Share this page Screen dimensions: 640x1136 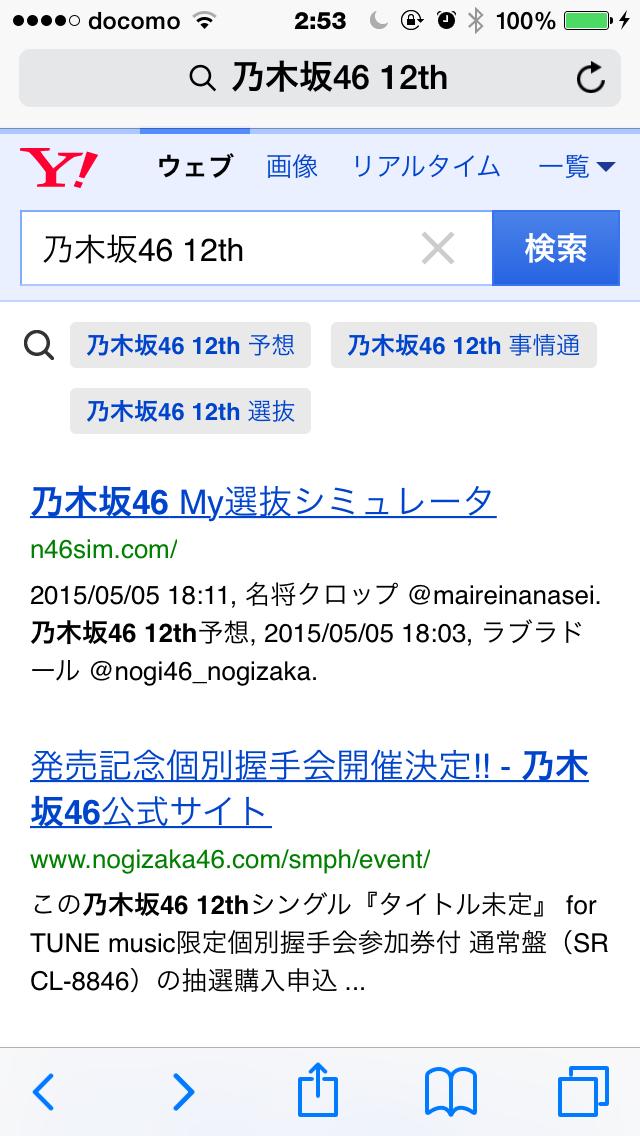319,1089
